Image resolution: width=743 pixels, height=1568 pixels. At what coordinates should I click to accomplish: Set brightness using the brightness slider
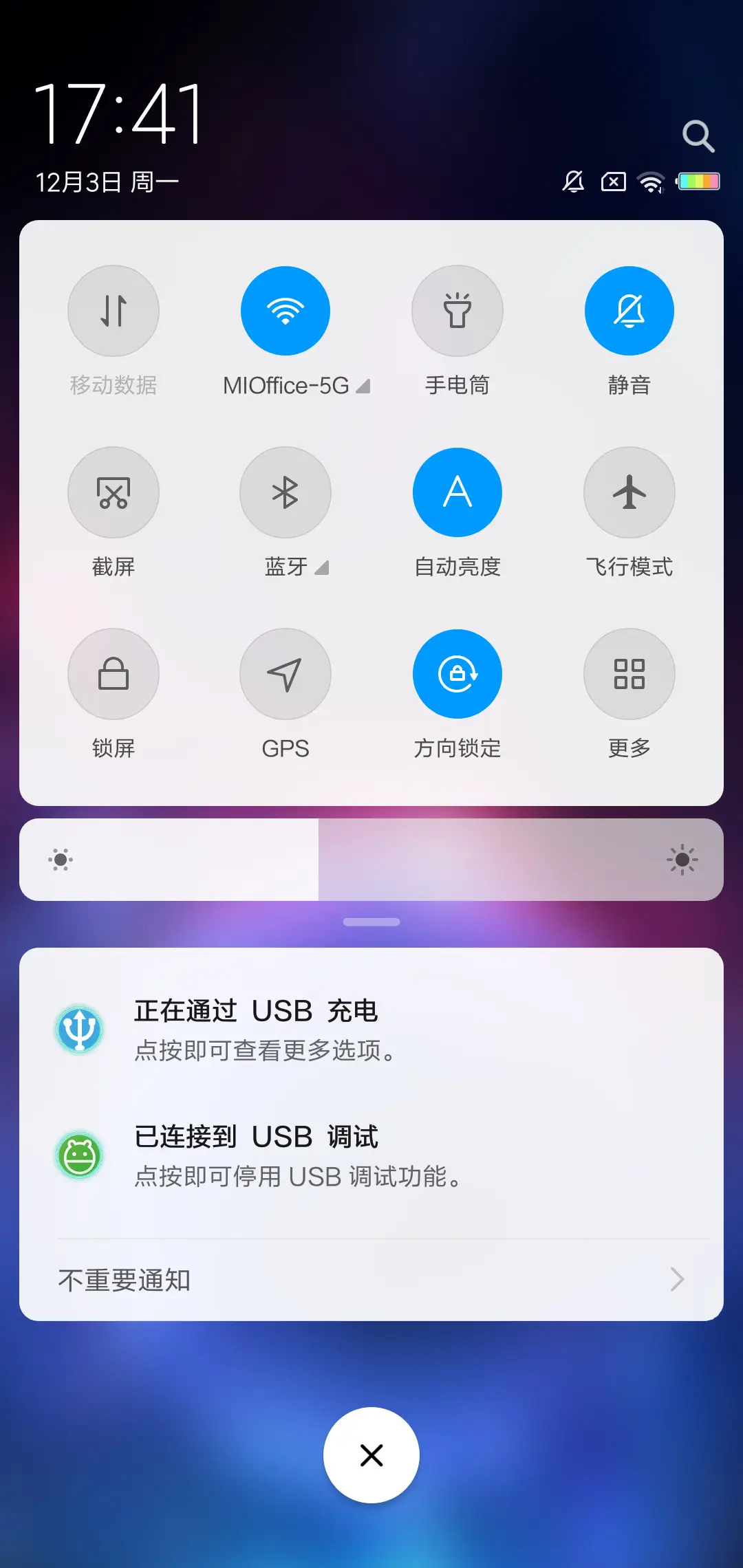[x=371, y=860]
